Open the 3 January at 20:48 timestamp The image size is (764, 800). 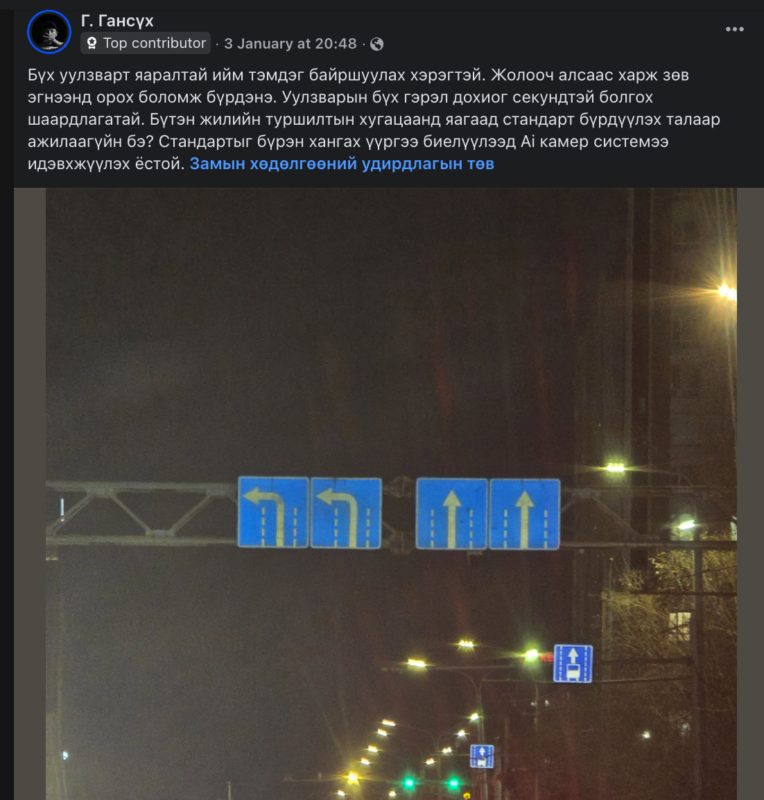(290, 44)
